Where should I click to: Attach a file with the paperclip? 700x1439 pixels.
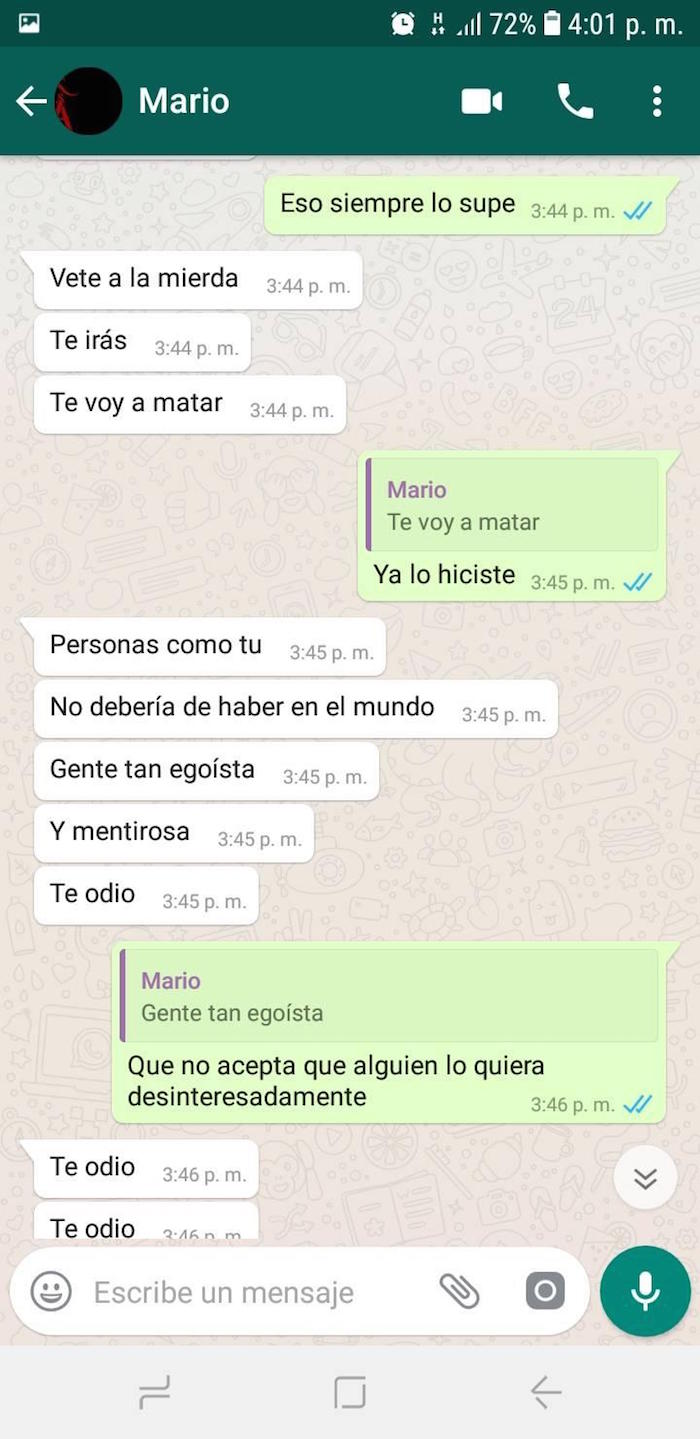tap(460, 1291)
